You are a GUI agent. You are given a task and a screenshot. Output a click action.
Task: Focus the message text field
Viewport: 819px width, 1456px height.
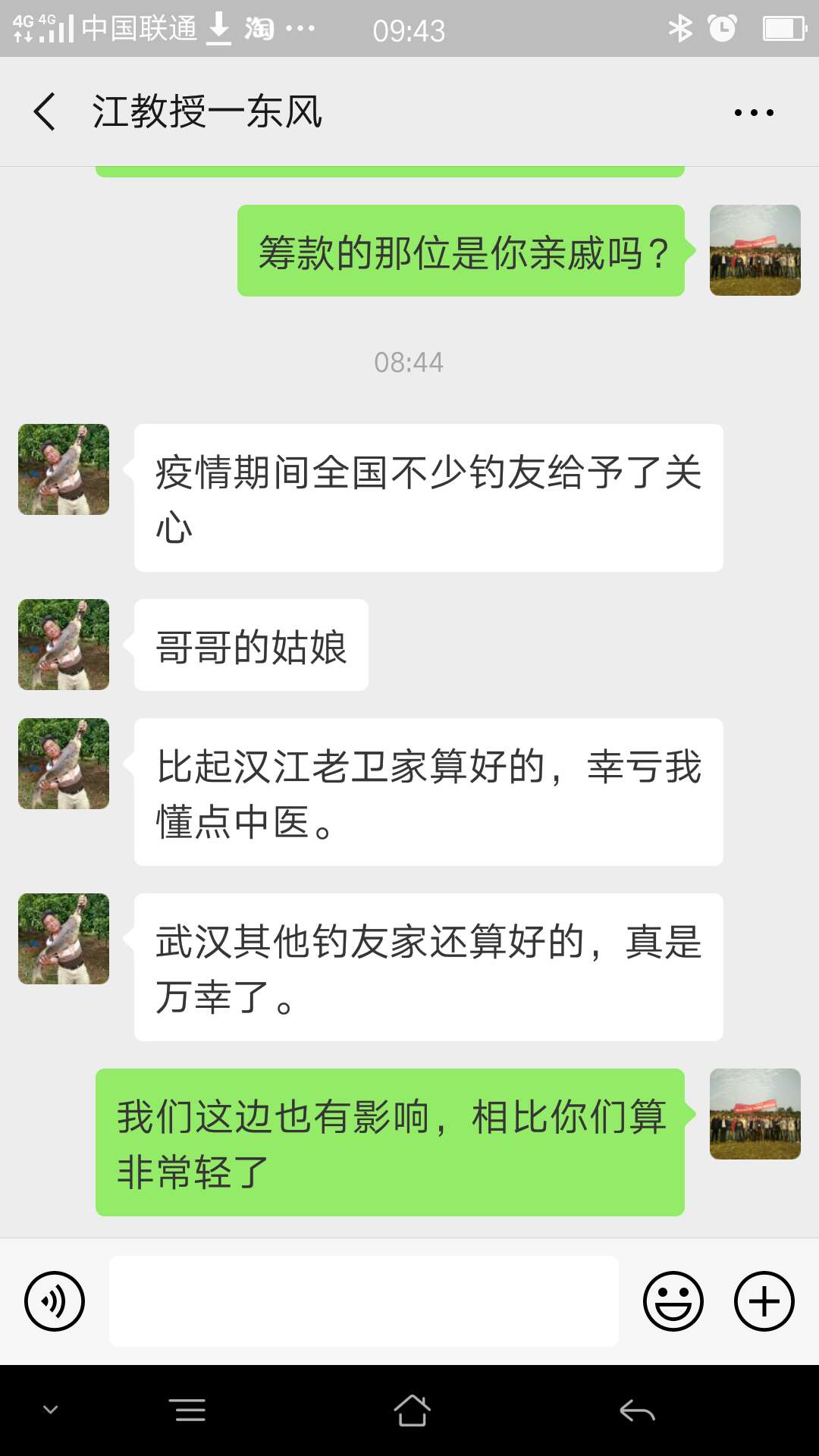364,1301
